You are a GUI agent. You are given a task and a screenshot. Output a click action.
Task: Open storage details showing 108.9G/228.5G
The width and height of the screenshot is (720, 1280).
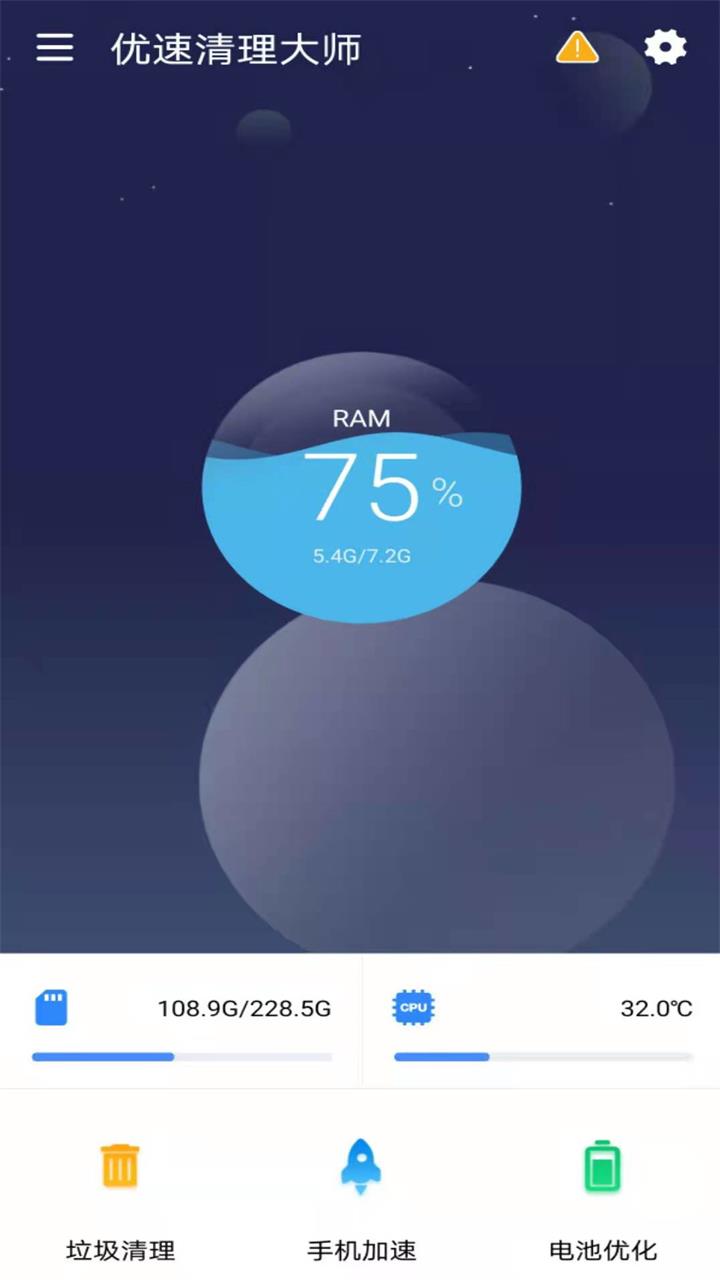pos(181,1020)
